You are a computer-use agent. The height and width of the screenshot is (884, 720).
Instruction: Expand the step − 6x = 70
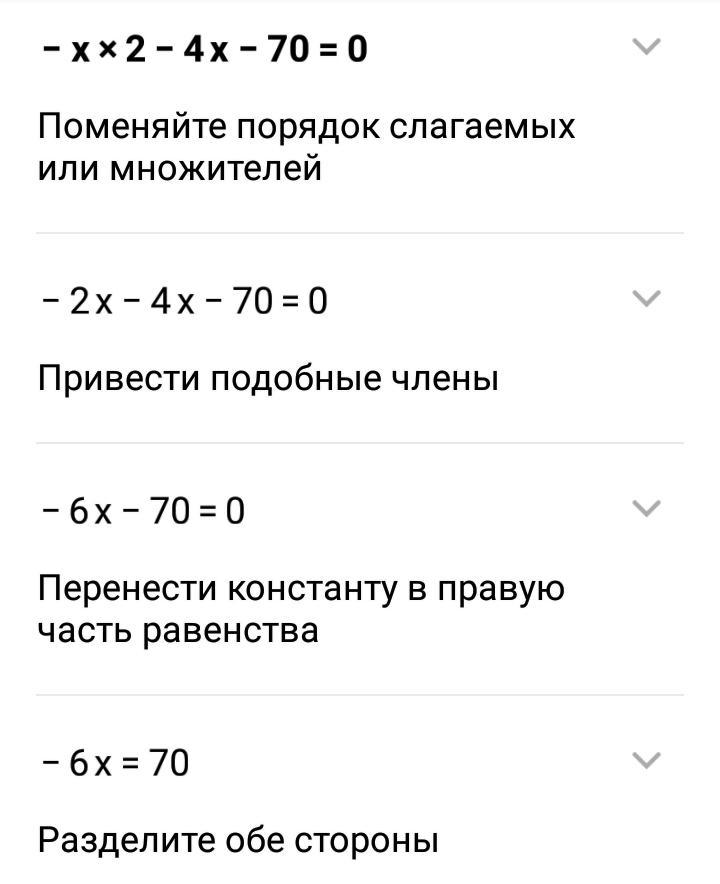click(647, 761)
